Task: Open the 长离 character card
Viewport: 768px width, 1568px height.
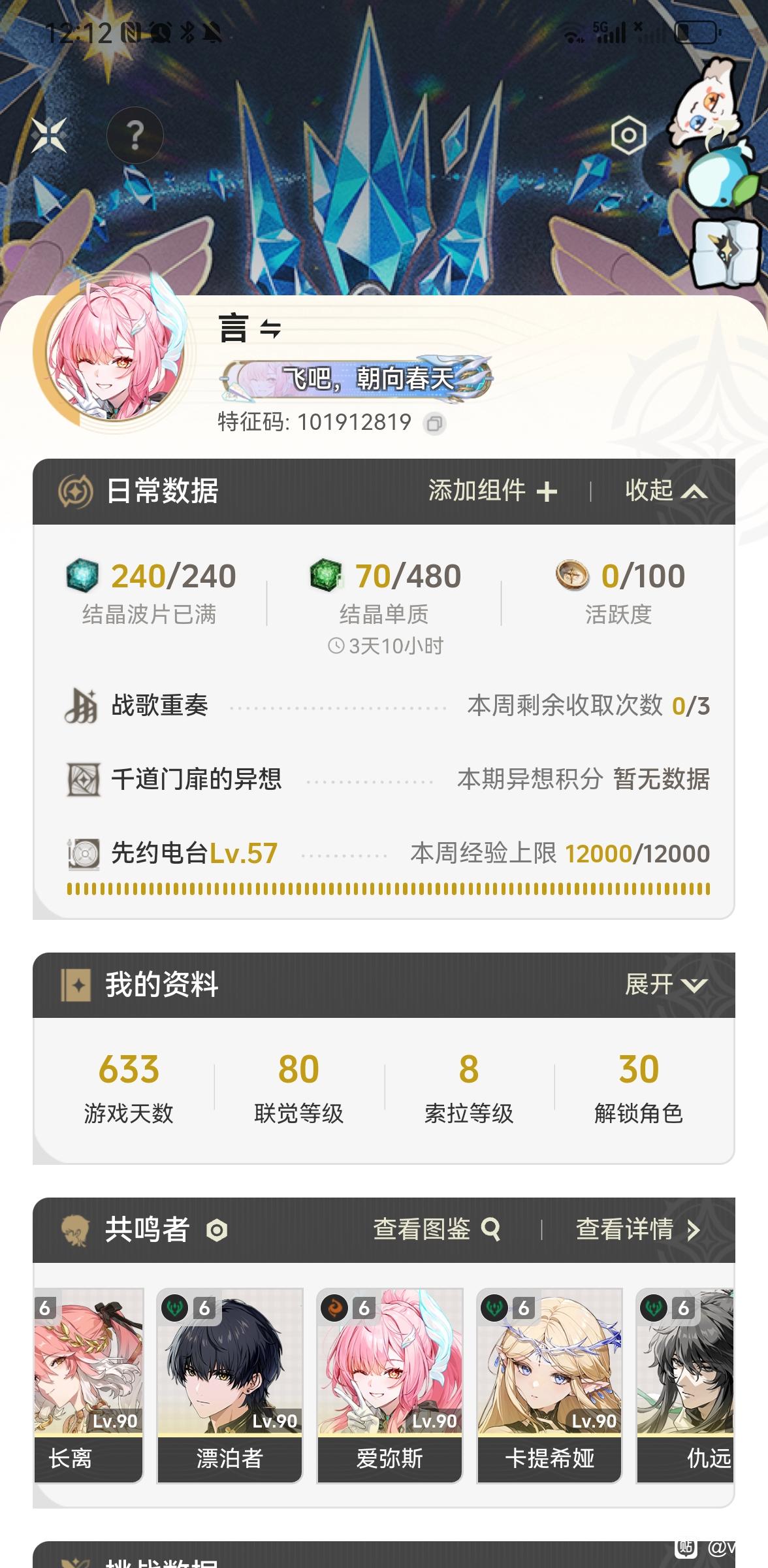Action: (89, 1385)
